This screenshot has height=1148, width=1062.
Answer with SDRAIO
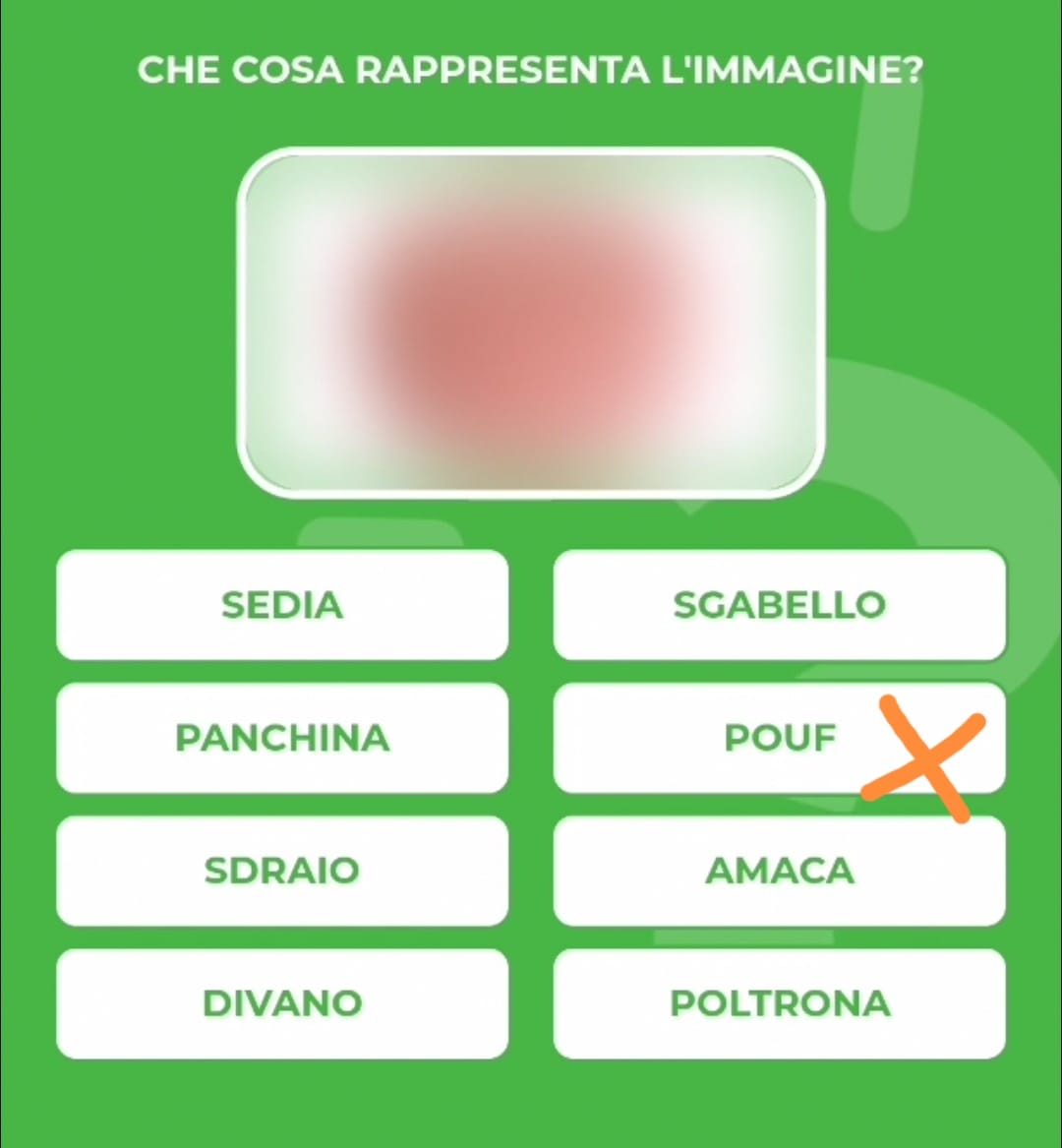tap(282, 871)
